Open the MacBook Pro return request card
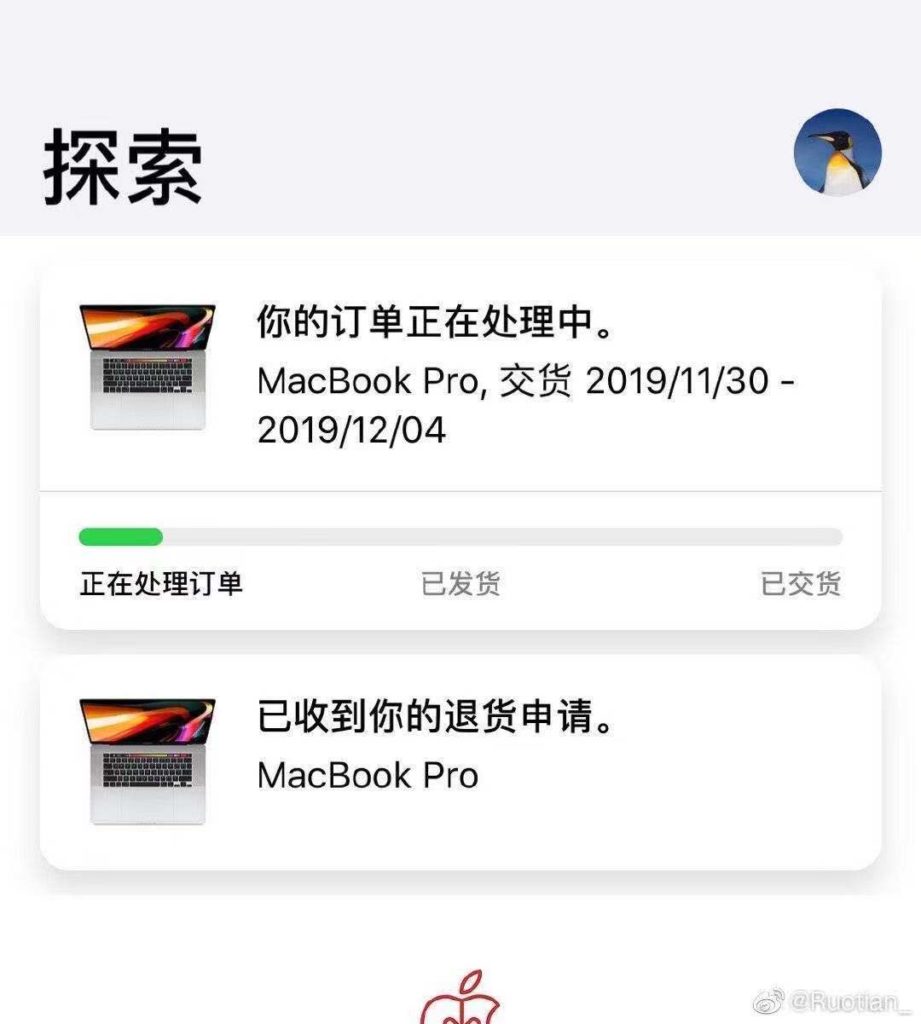The image size is (921, 1024). click(460, 760)
